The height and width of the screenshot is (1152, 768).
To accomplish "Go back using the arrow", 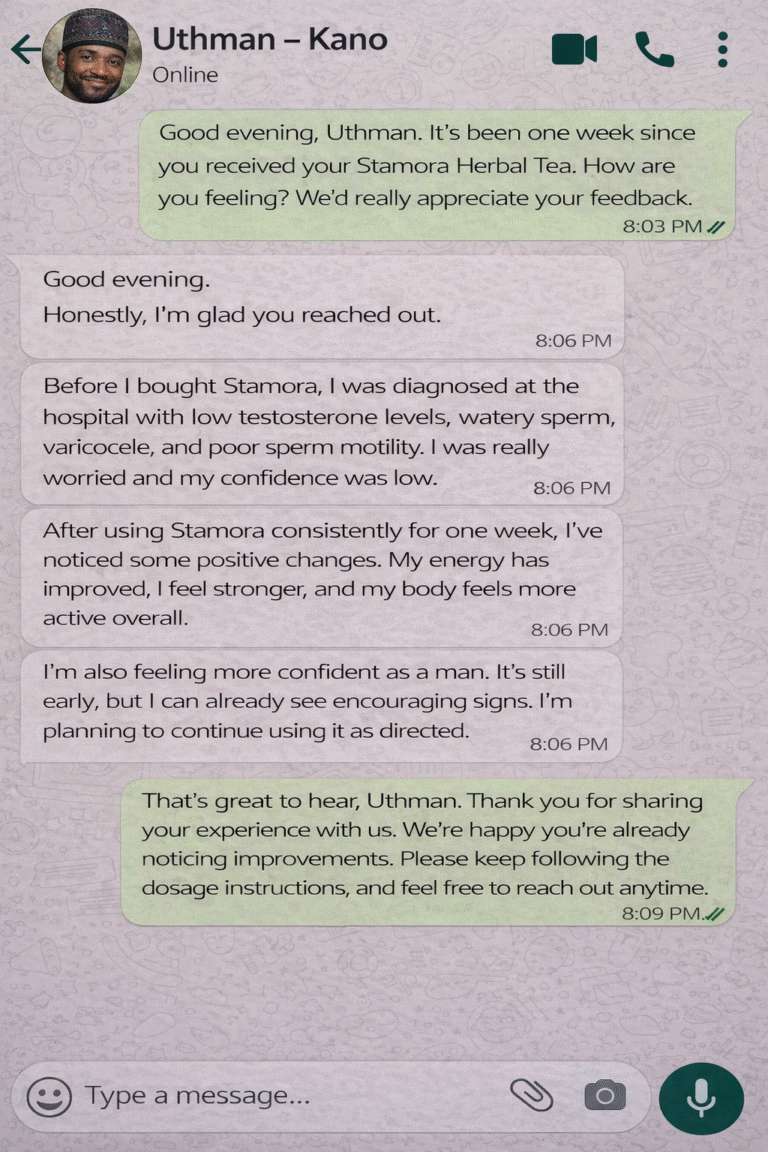I will tap(26, 49).
